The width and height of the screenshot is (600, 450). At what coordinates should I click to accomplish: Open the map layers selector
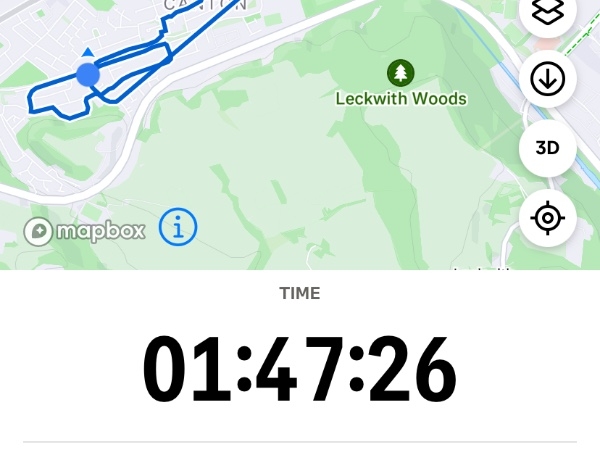point(547,13)
